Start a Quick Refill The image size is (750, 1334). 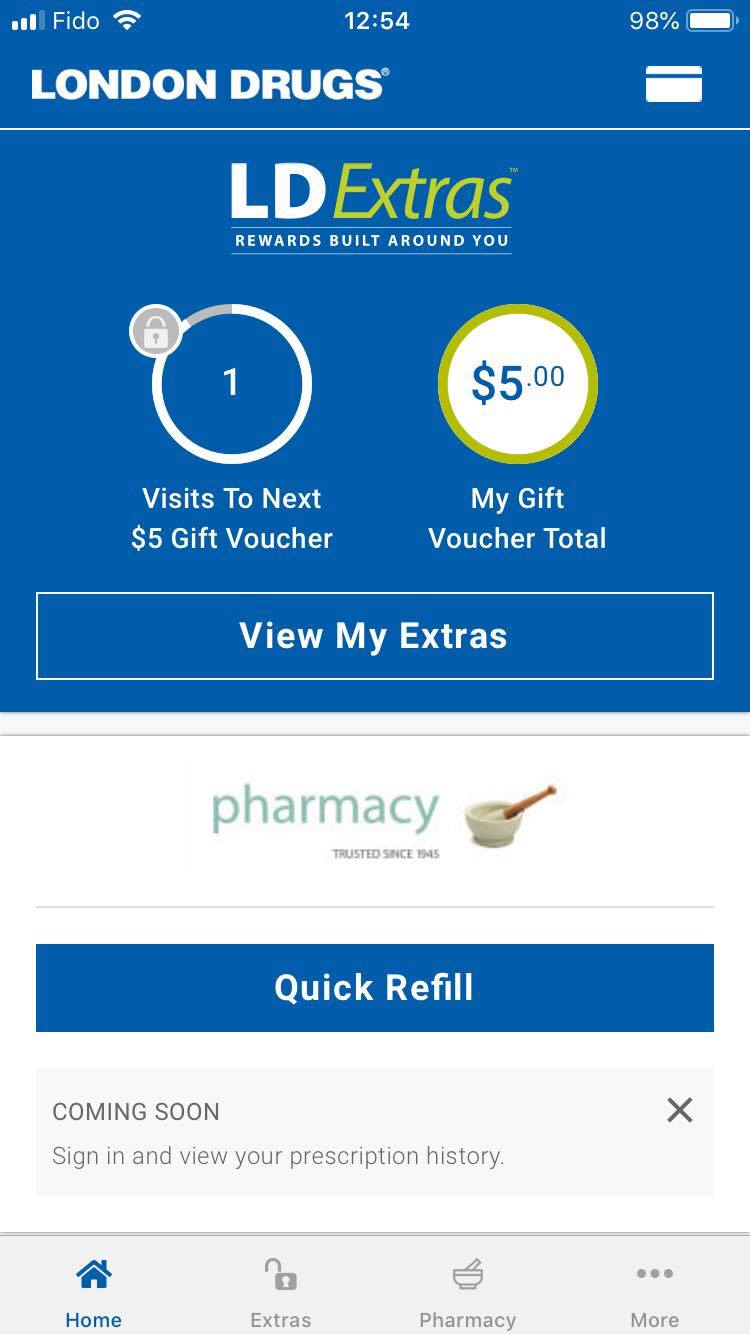(x=375, y=988)
